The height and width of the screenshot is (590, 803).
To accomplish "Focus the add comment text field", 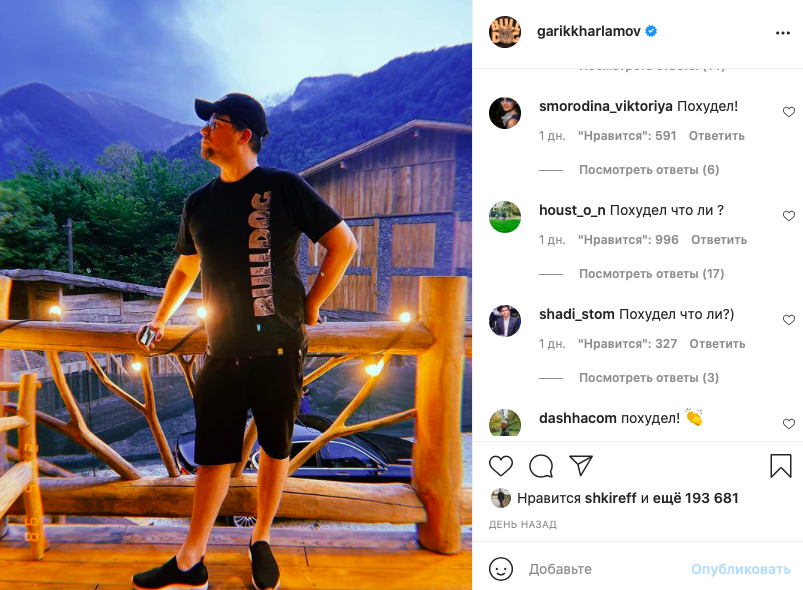I will 600,569.
